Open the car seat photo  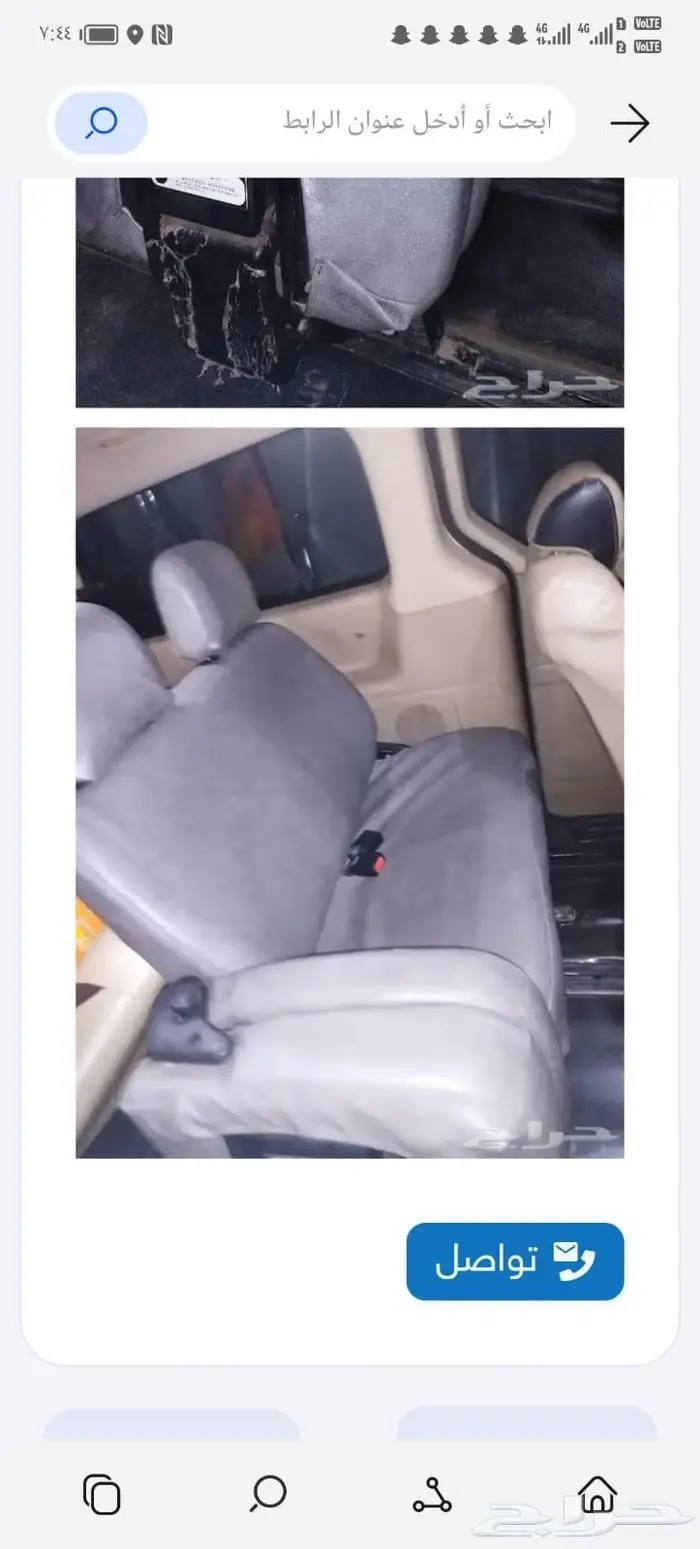(350, 792)
